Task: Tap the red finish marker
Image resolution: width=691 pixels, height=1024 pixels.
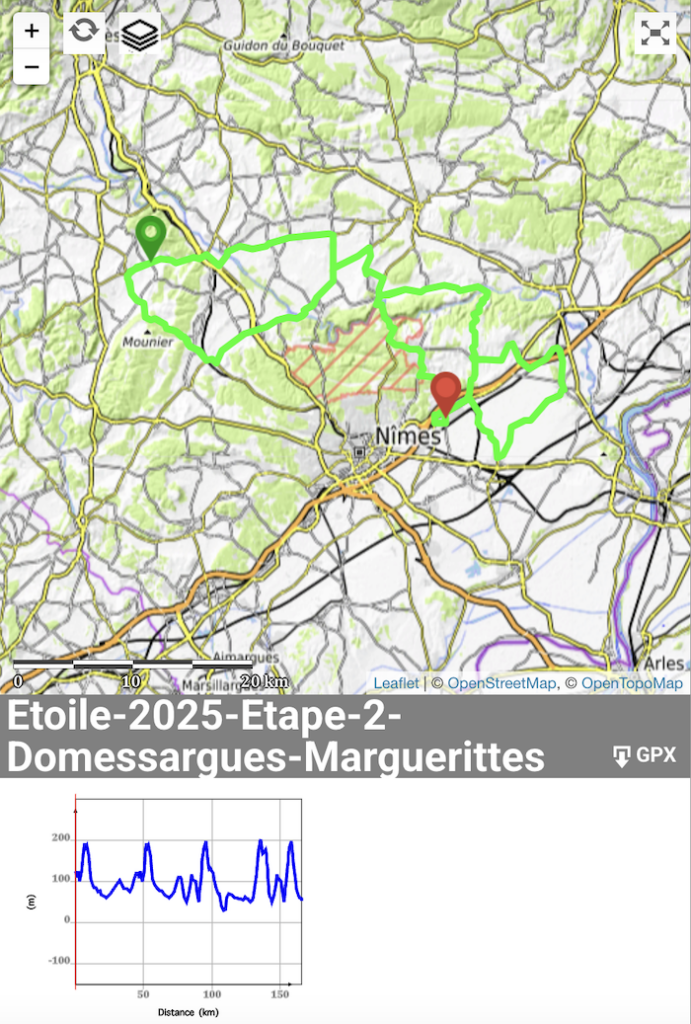Action: 446,391
